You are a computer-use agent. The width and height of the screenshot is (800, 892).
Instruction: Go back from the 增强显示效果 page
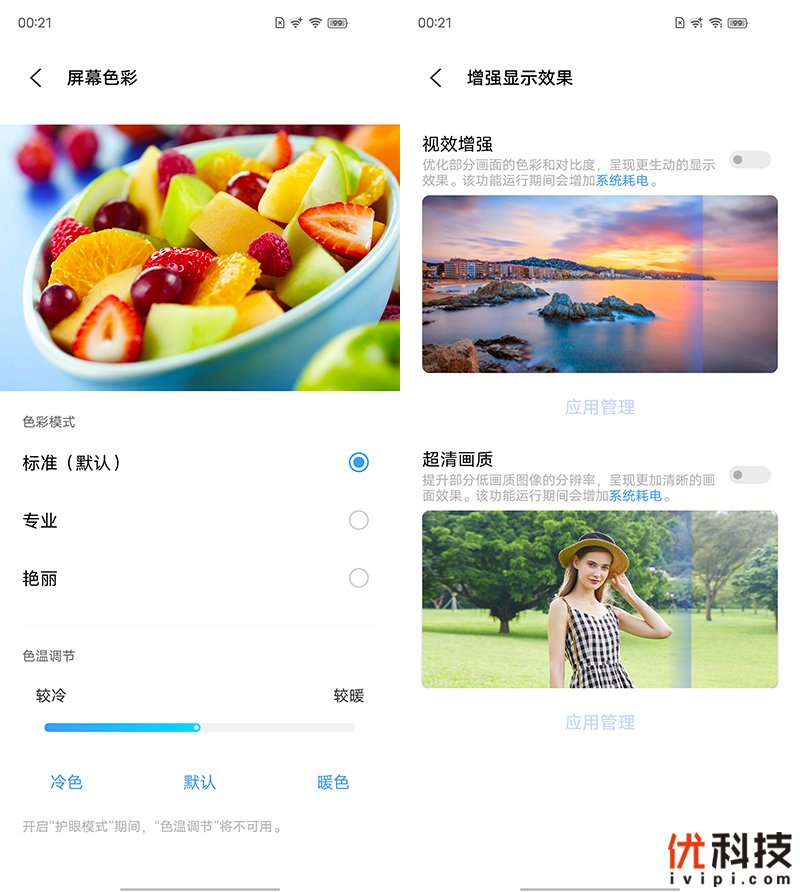point(436,78)
